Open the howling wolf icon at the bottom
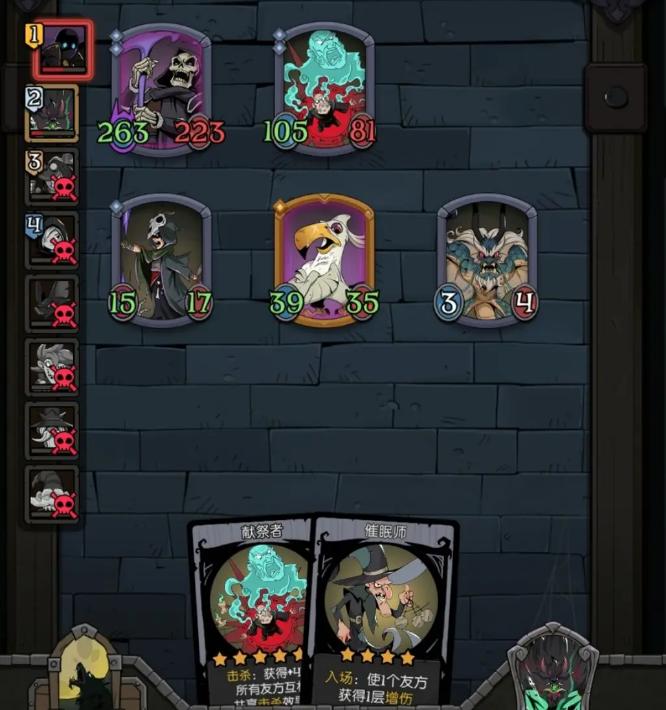The width and height of the screenshot is (666, 710). tap(80, 672)
